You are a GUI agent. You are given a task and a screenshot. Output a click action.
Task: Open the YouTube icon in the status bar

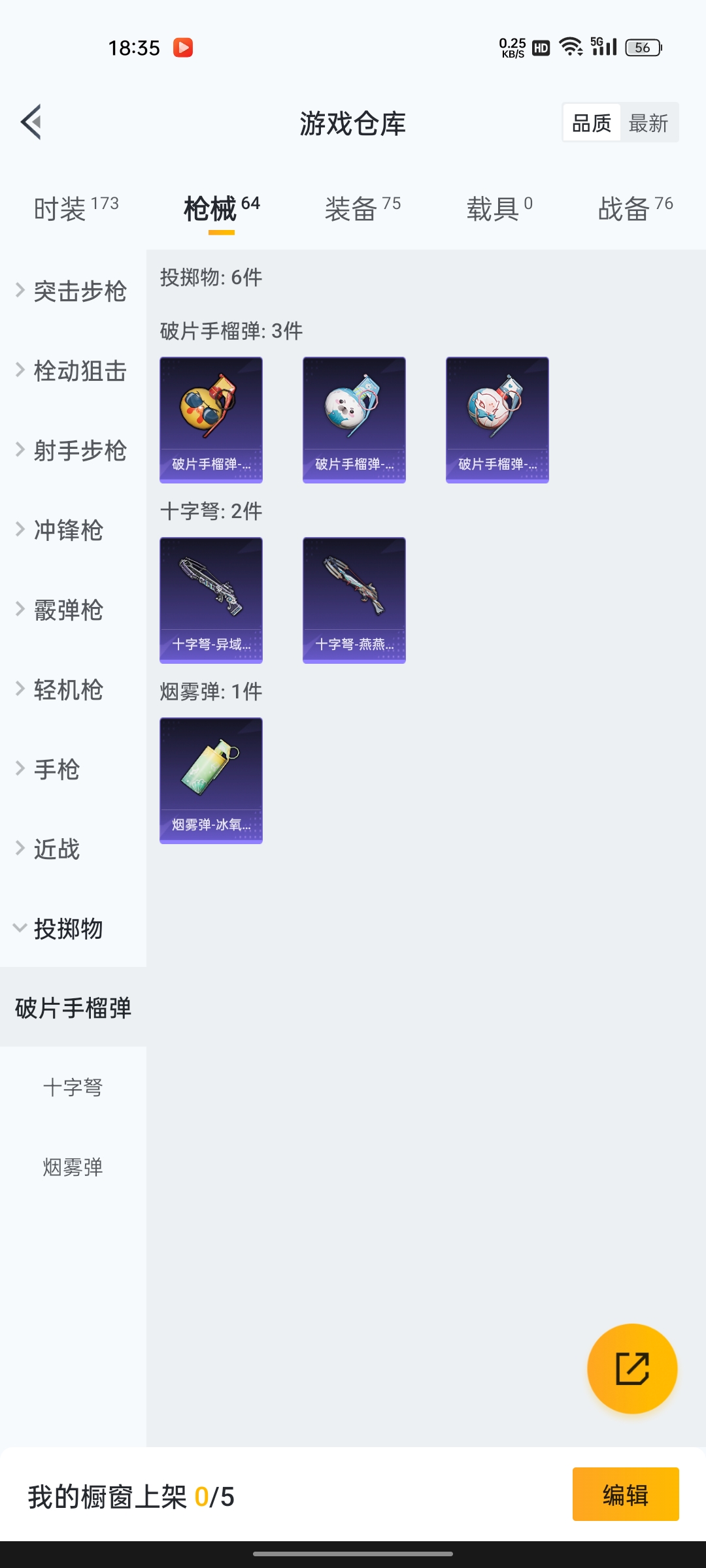tap(183, 48)
